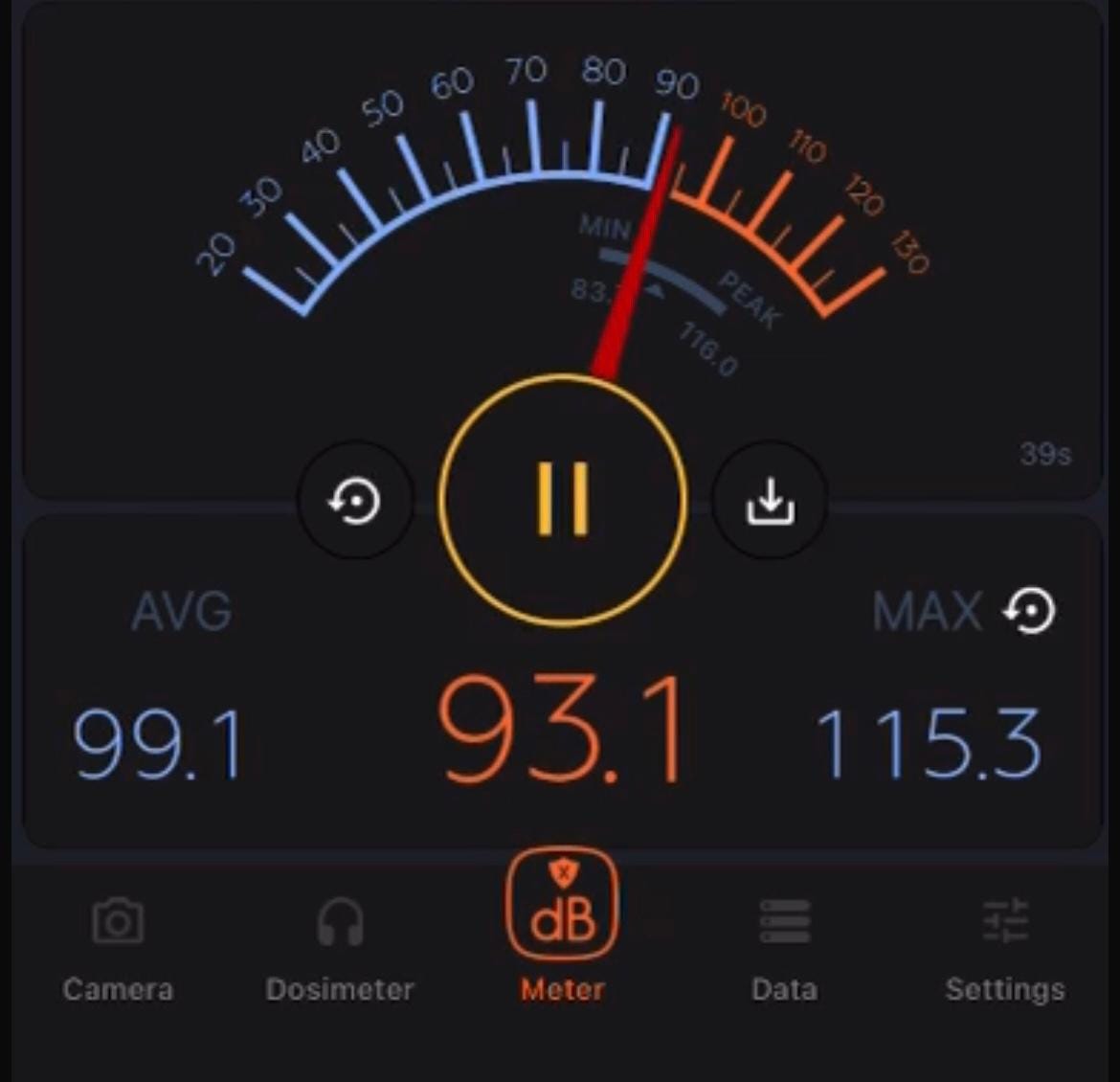Reset the current measurement session
Screen dimensions: 1120x1082
pyautogui.click(x=355, y=501)
